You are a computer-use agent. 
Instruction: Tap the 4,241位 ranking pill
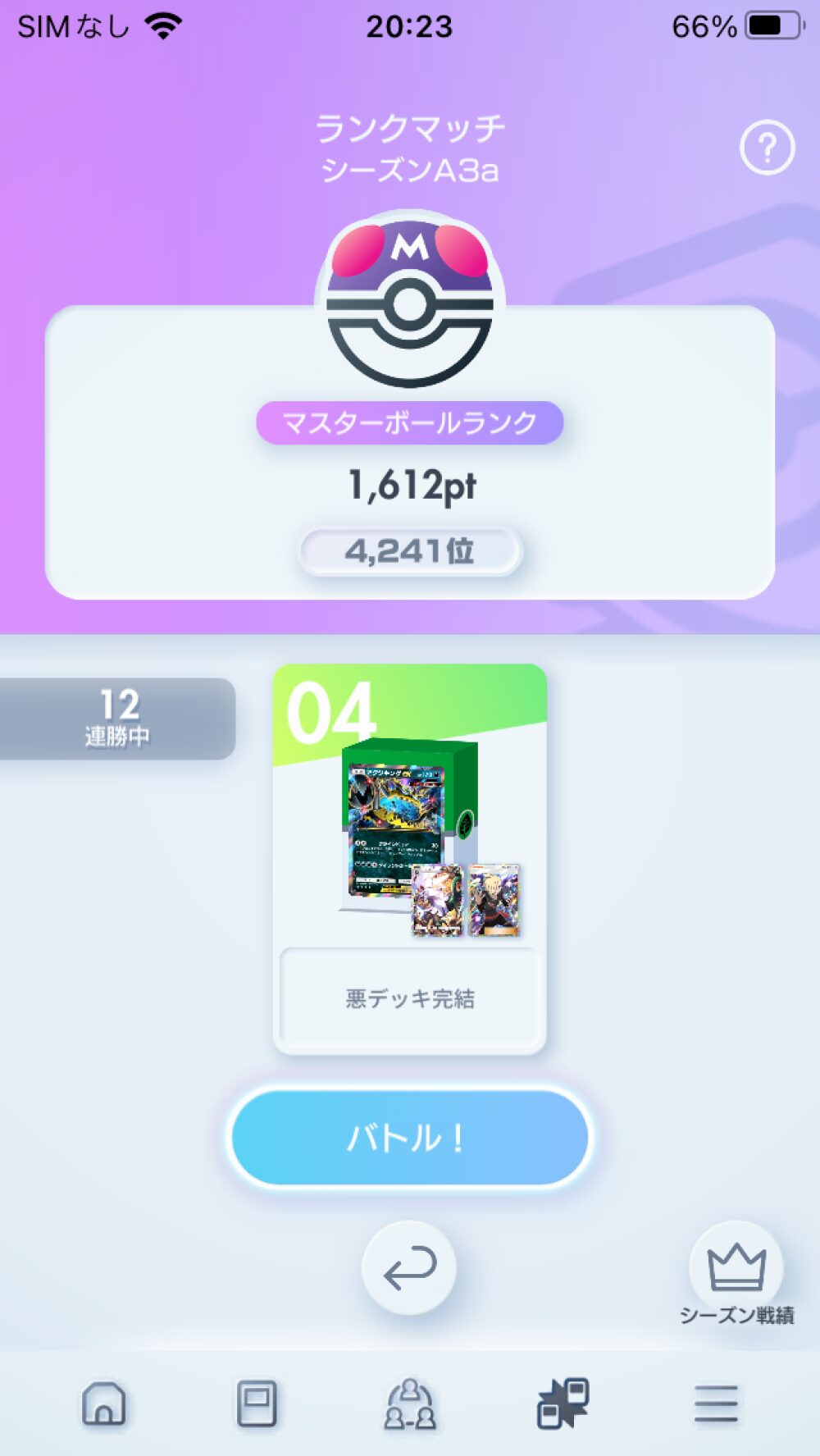(x=410, y=551)
